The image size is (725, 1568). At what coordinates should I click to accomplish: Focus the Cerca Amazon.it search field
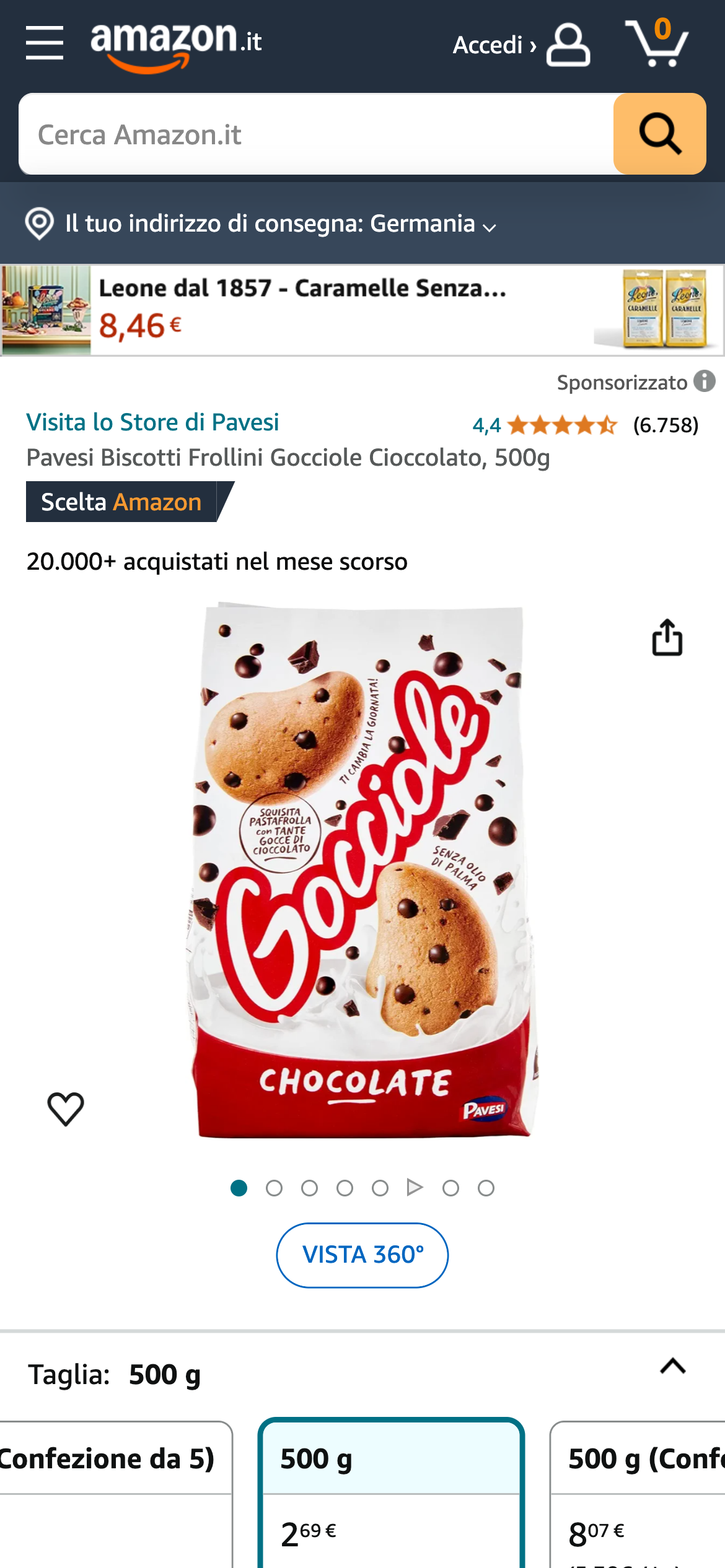pos(316,134)
